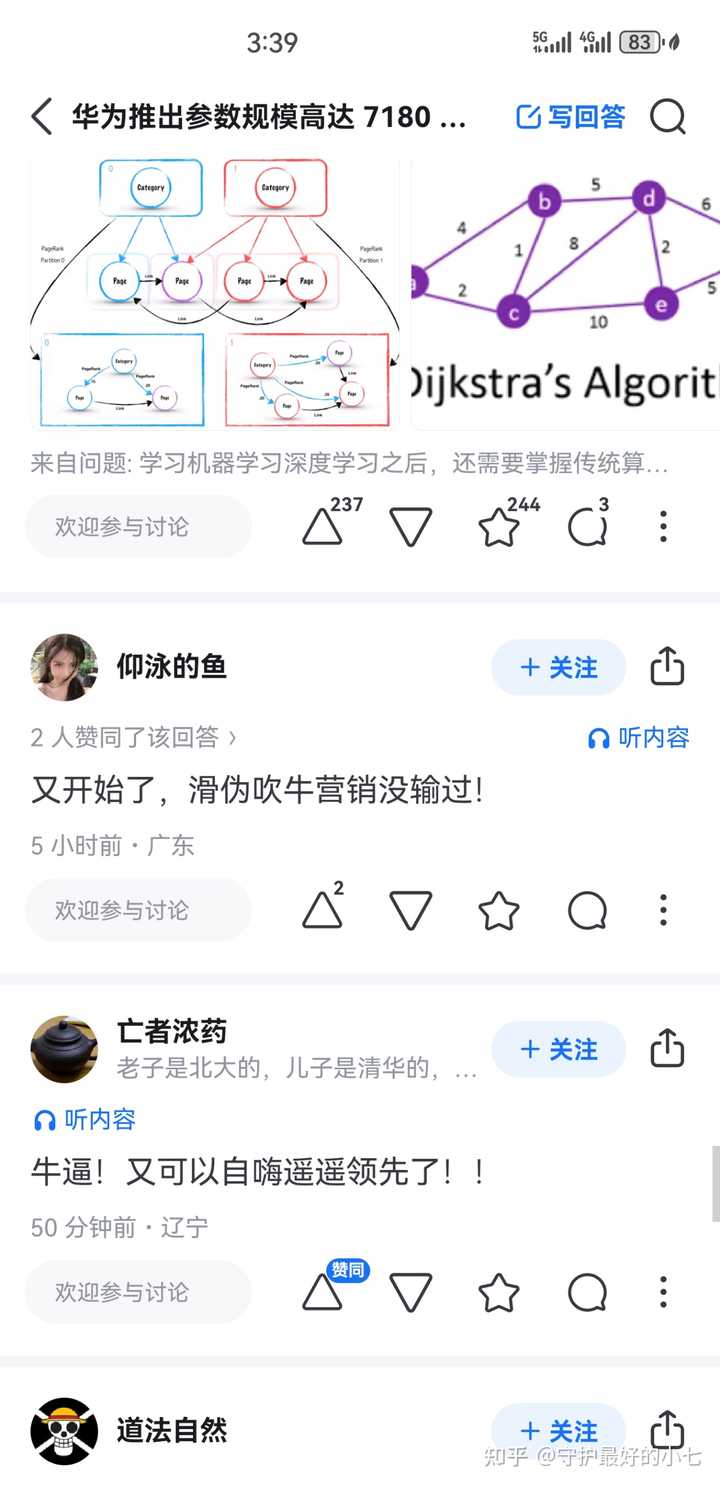Follow user 仰泳的鱼
Viewport: 720px width, 1485px height.
tap(558, 667)
